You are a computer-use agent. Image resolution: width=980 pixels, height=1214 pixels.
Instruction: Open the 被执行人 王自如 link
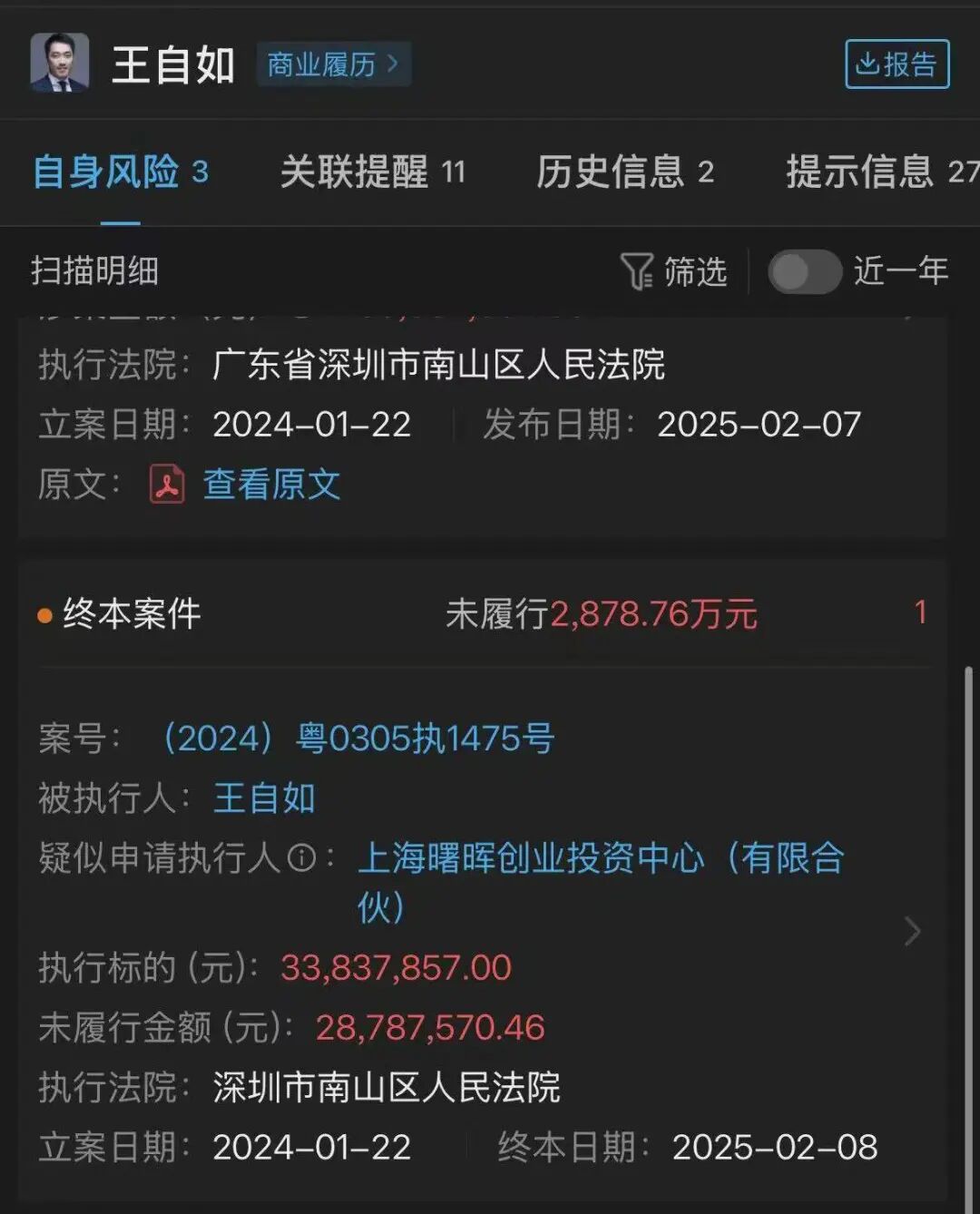pyautogui.click(x=264, y=798)
